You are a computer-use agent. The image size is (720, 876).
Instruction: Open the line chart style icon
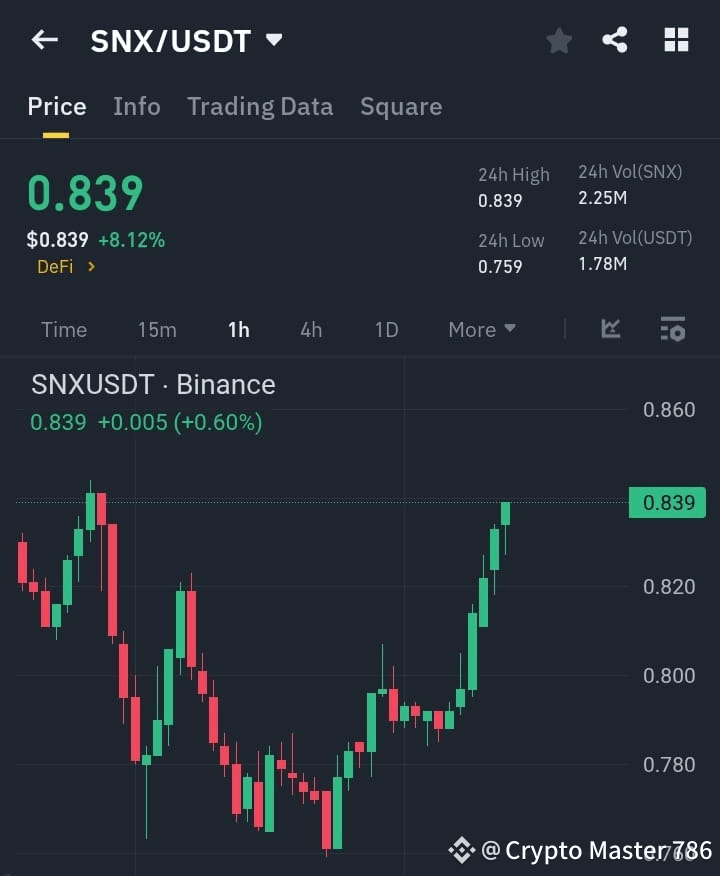610,329
